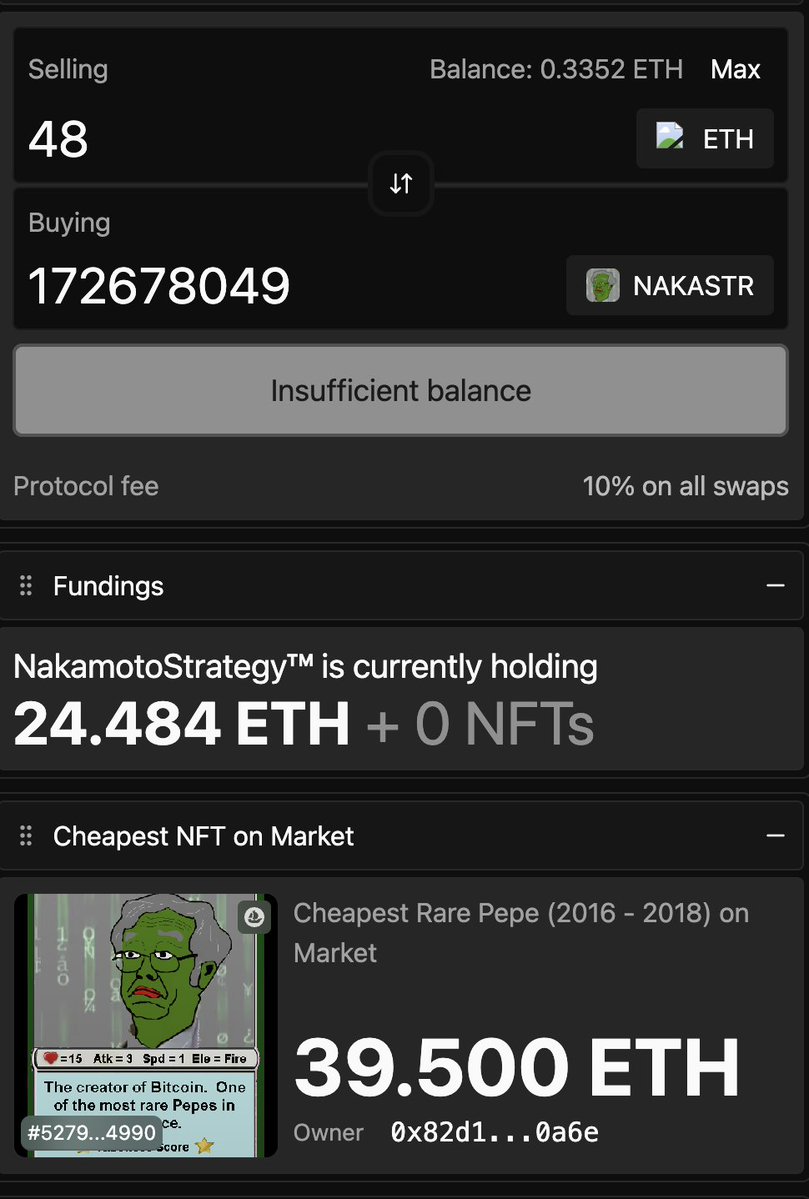
Task: Collapse the Cheapest NFT on Market panel
Action: coord(775,836)
